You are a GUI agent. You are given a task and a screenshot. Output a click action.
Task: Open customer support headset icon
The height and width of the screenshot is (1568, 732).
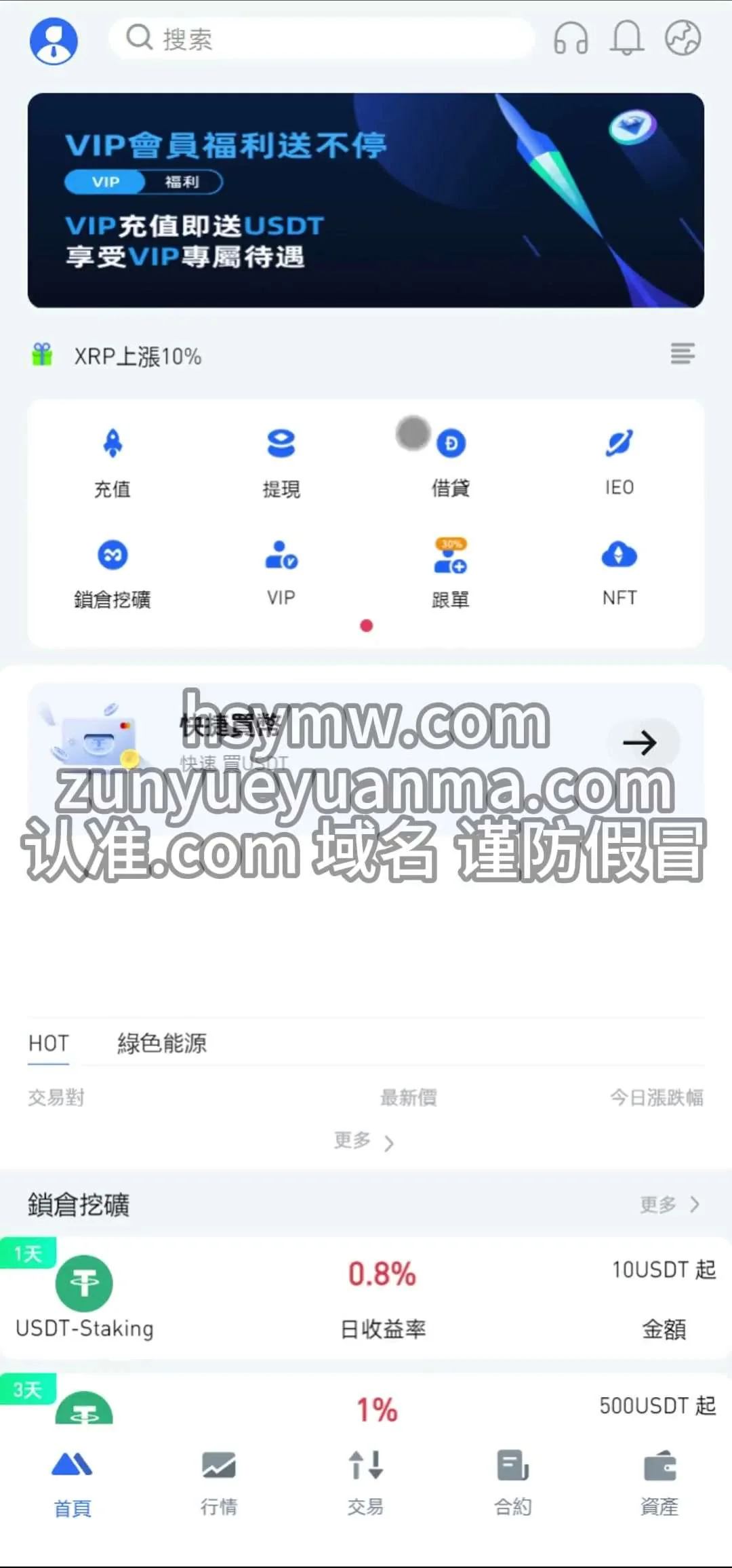point(571,38)
